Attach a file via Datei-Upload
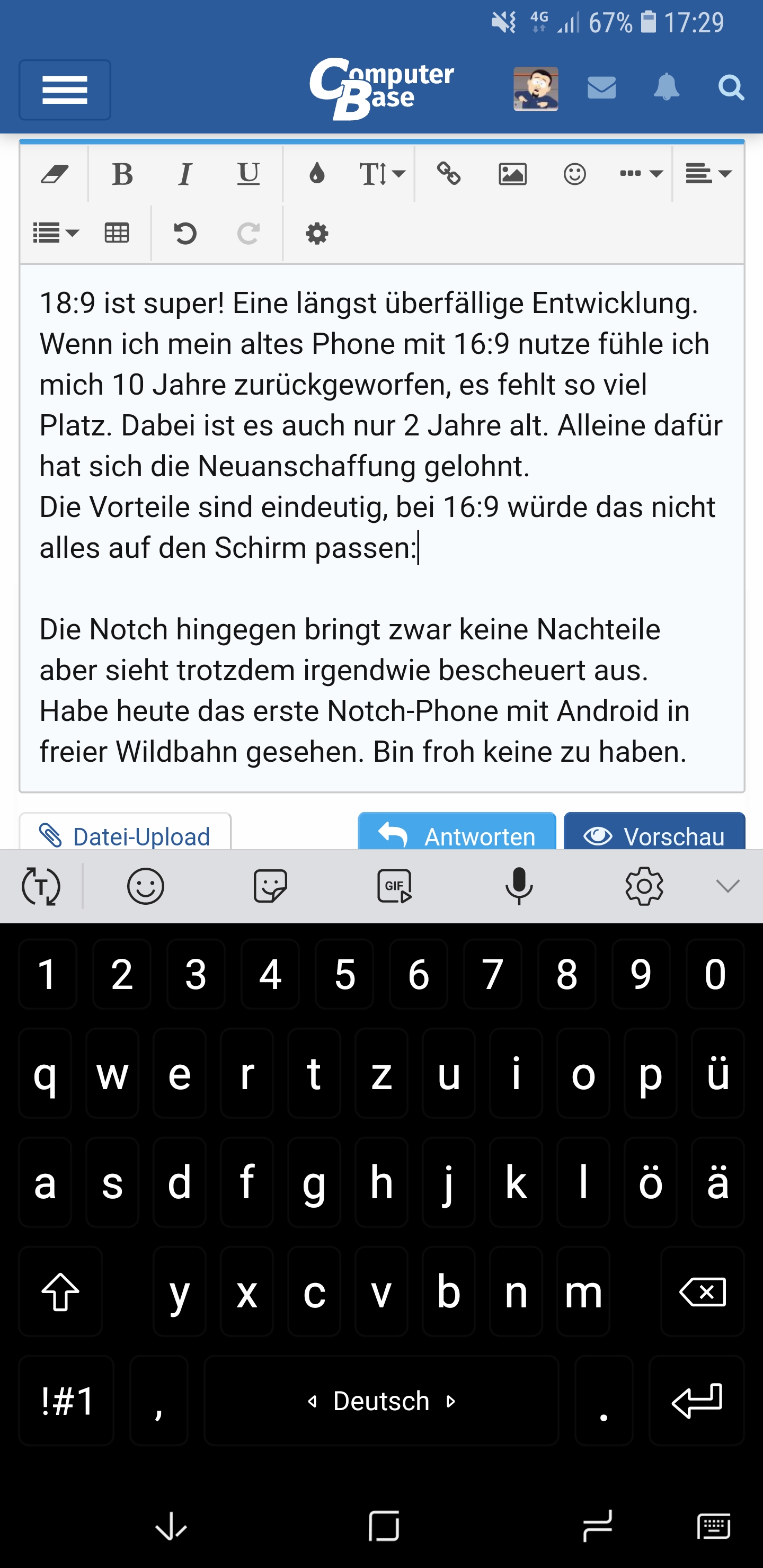 click(125, 834)
